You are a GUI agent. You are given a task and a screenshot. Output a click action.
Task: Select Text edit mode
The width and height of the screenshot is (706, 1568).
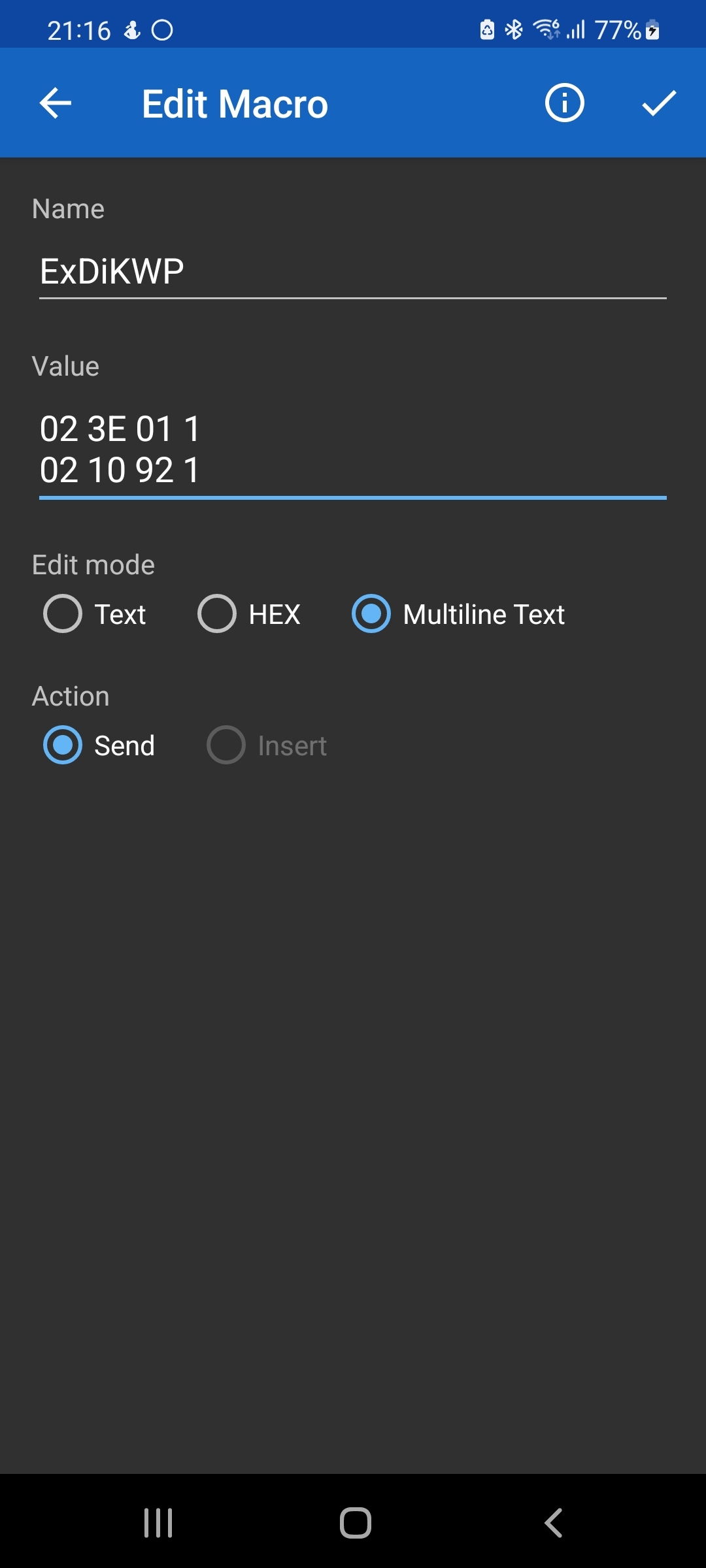coord(63,614)
